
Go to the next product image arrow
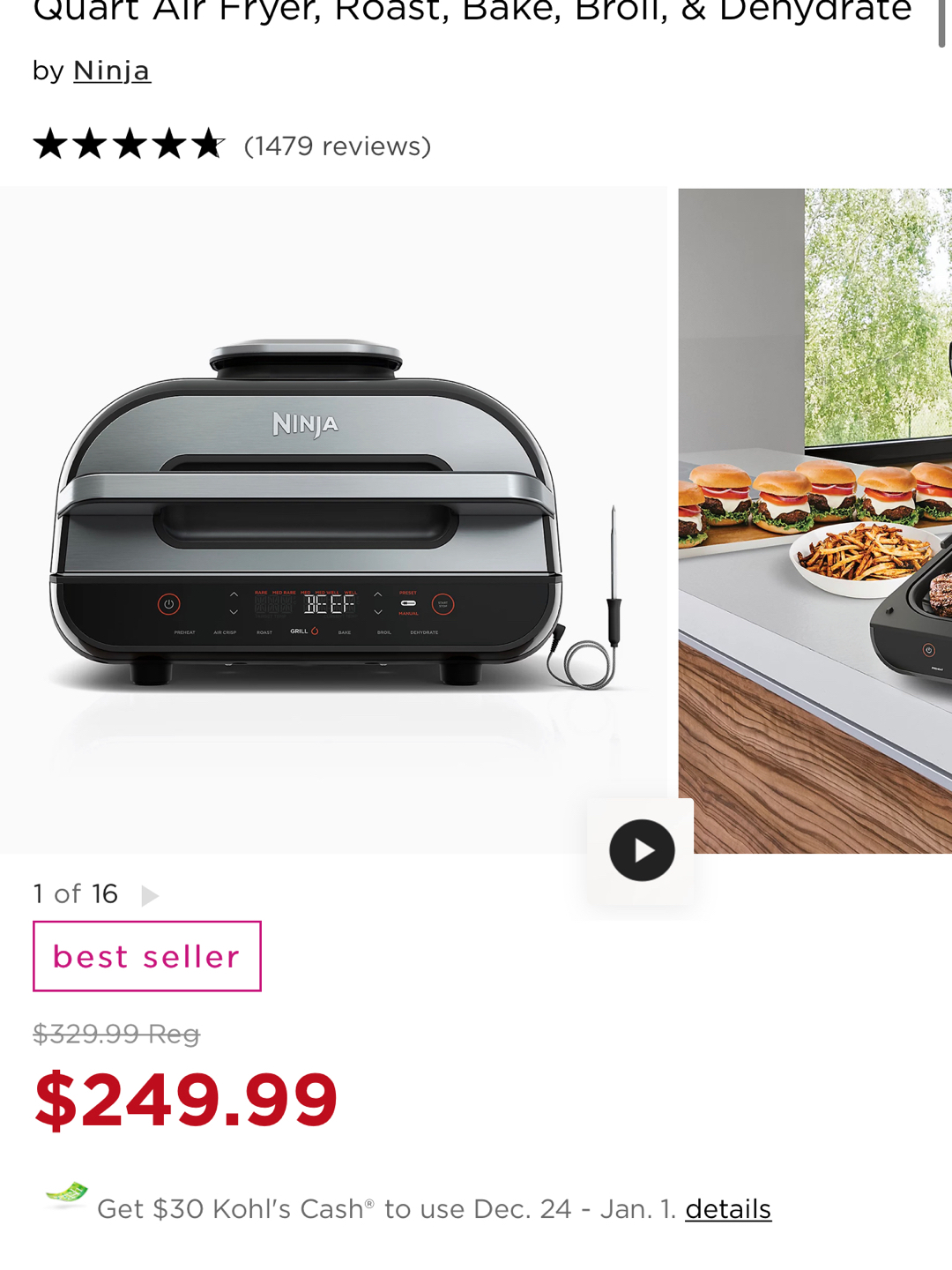point(150,896)
